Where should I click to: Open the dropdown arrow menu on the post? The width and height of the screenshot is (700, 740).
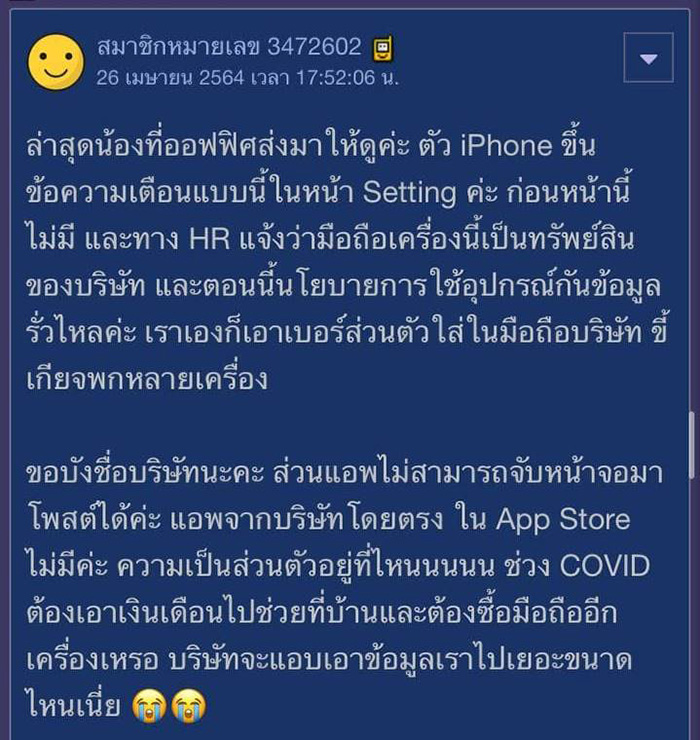(648, 58)
